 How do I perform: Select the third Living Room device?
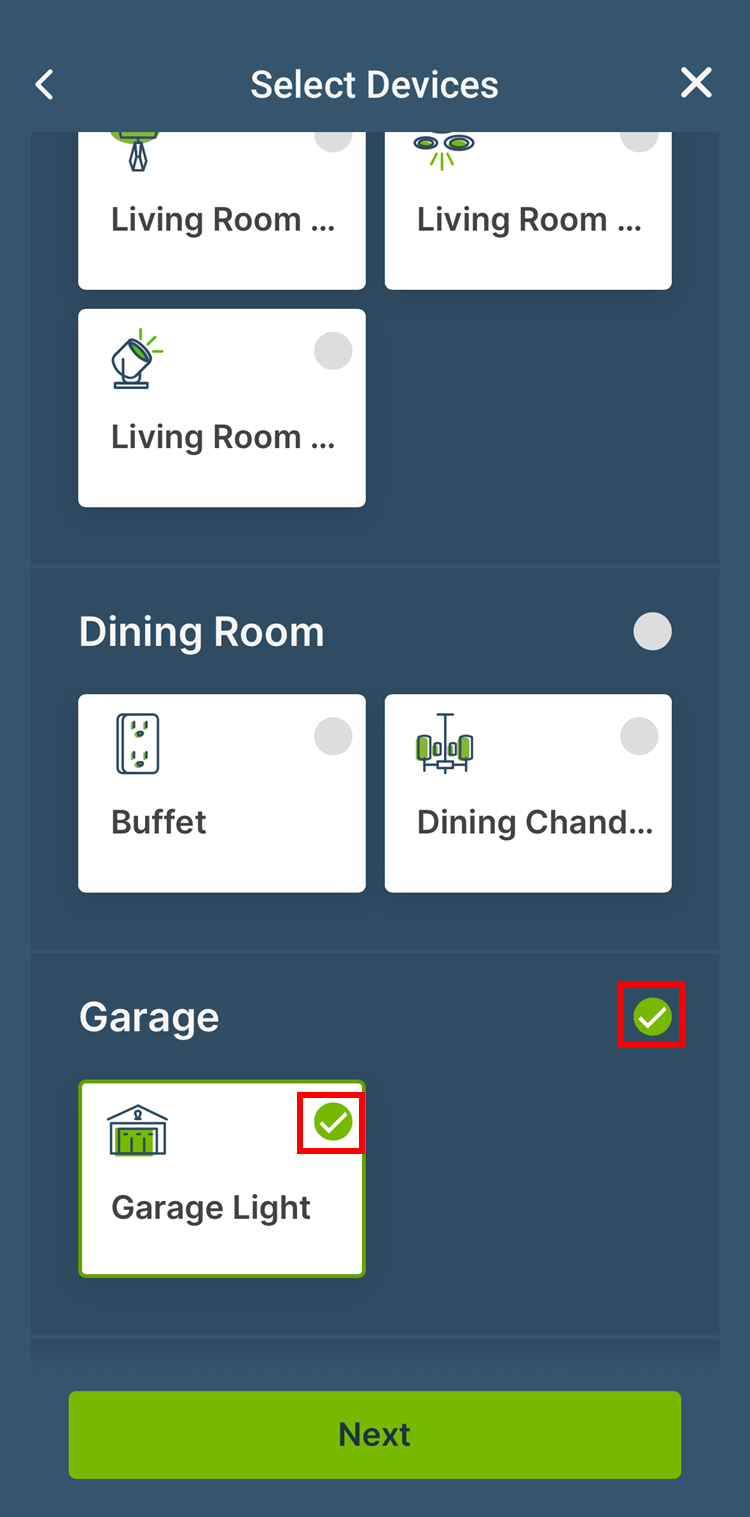coord(332,351)
